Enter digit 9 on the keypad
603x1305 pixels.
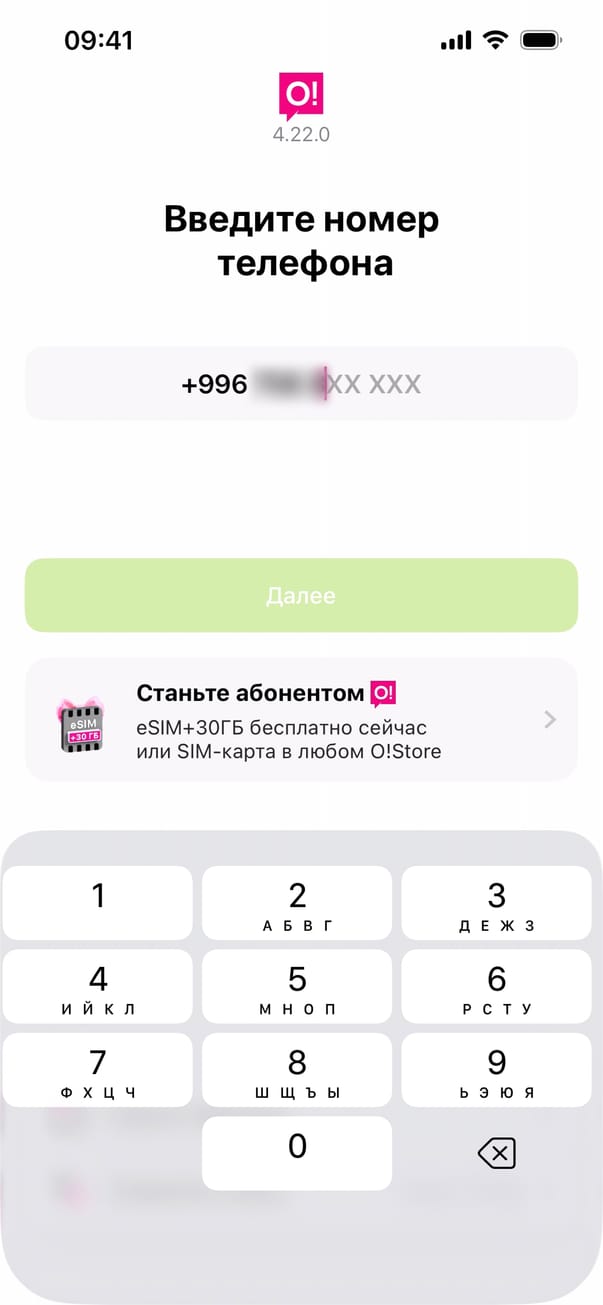click(497, 1069)
